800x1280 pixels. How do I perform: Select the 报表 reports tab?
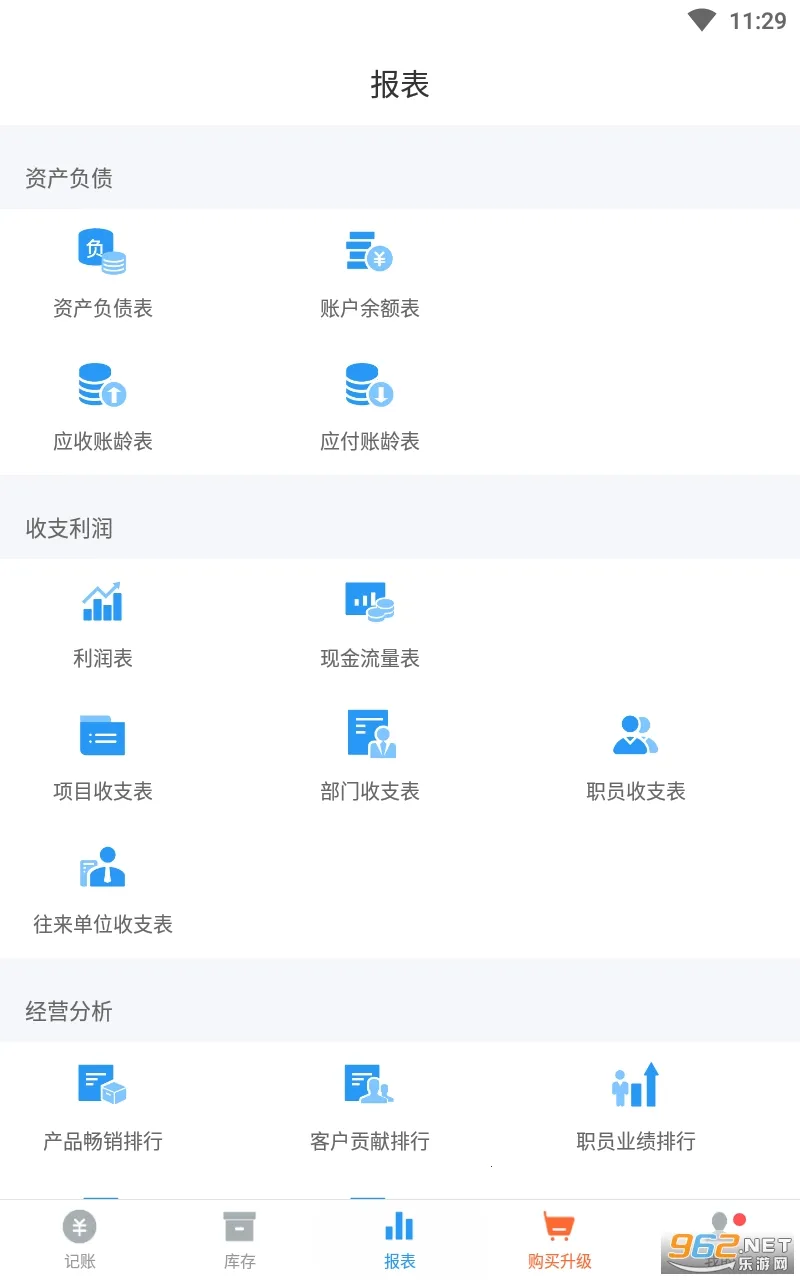(400, 1238)
